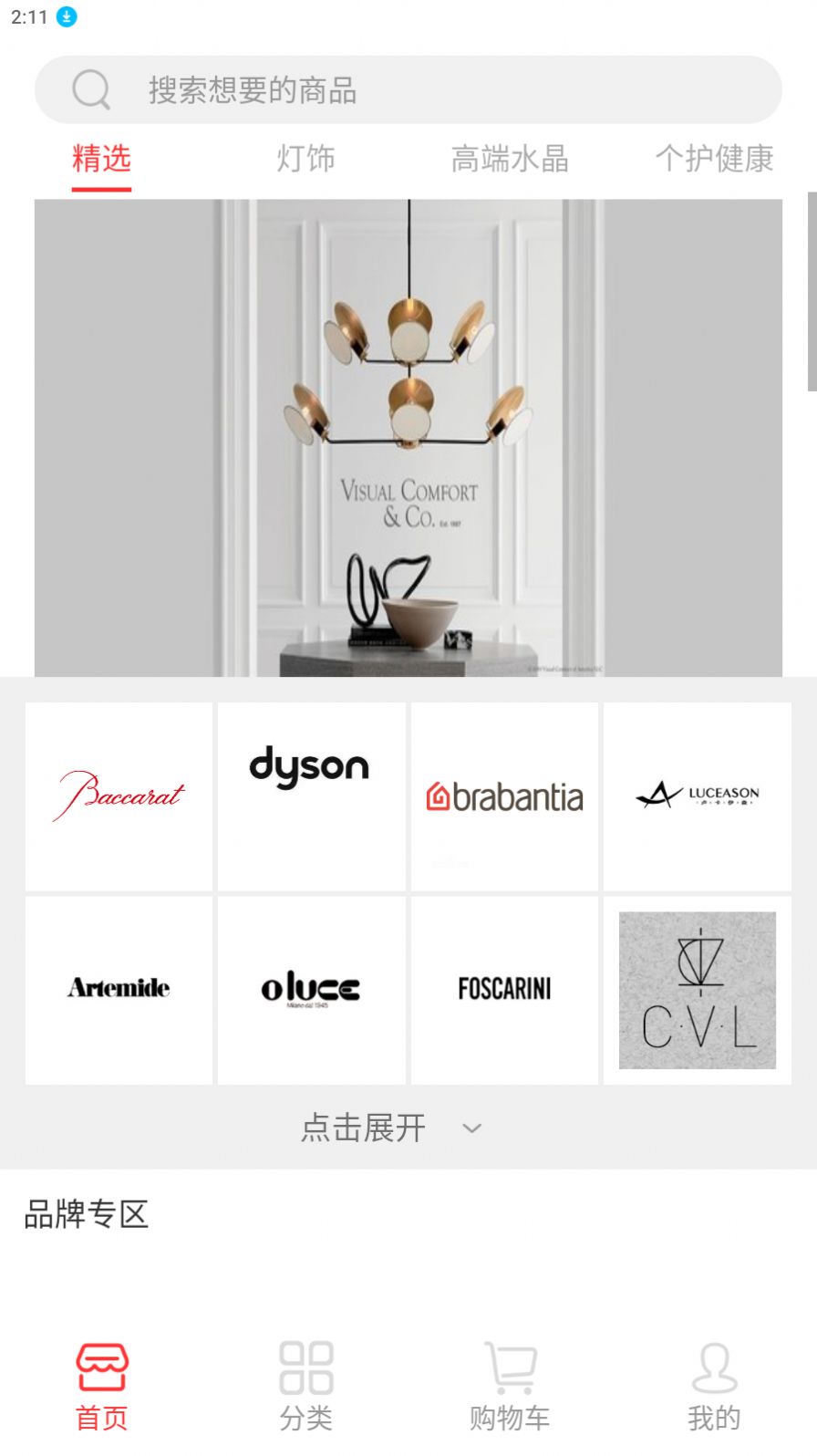Select the 精选 tab
The width and height of the screenshot is (817, 1456).
pos(101,159)
